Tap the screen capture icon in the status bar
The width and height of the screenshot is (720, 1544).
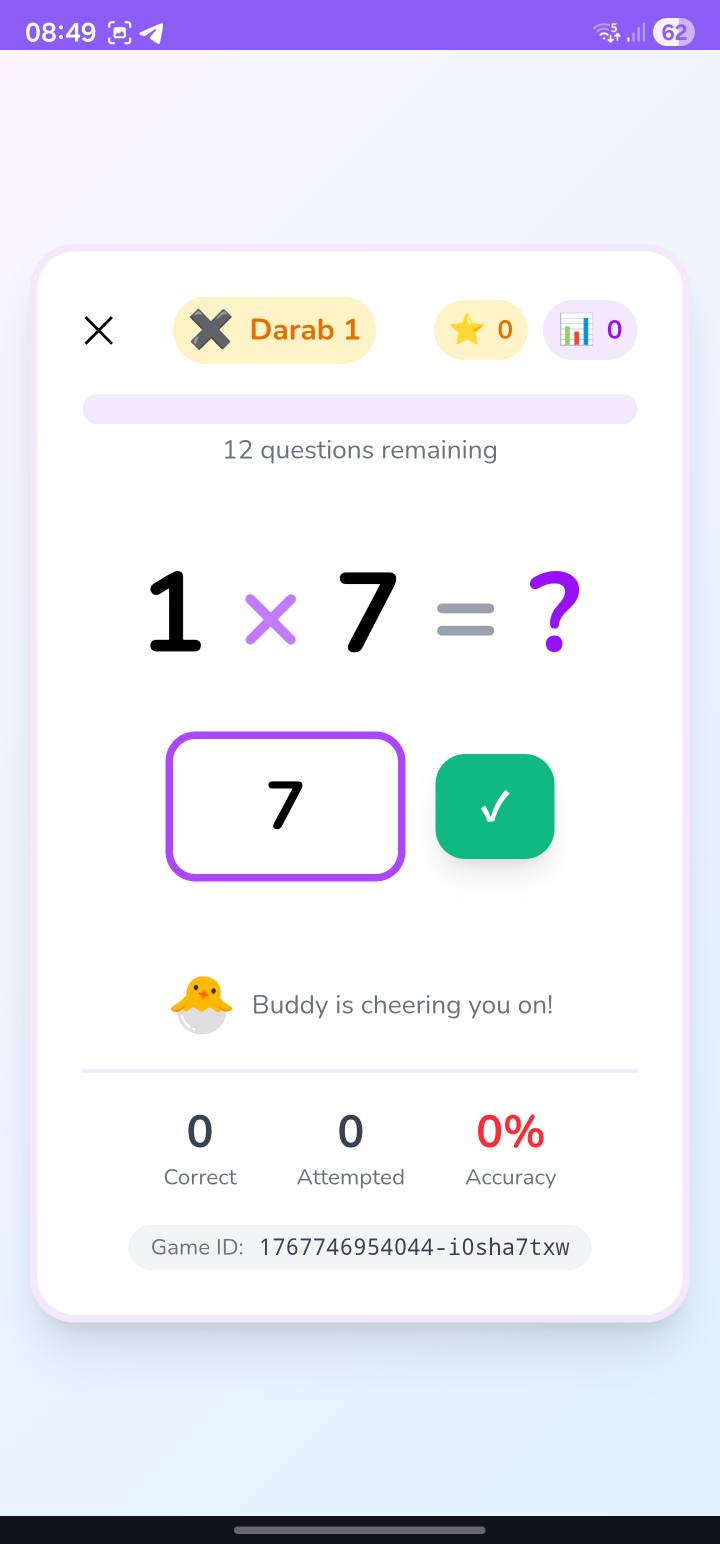tap(119, 31)
